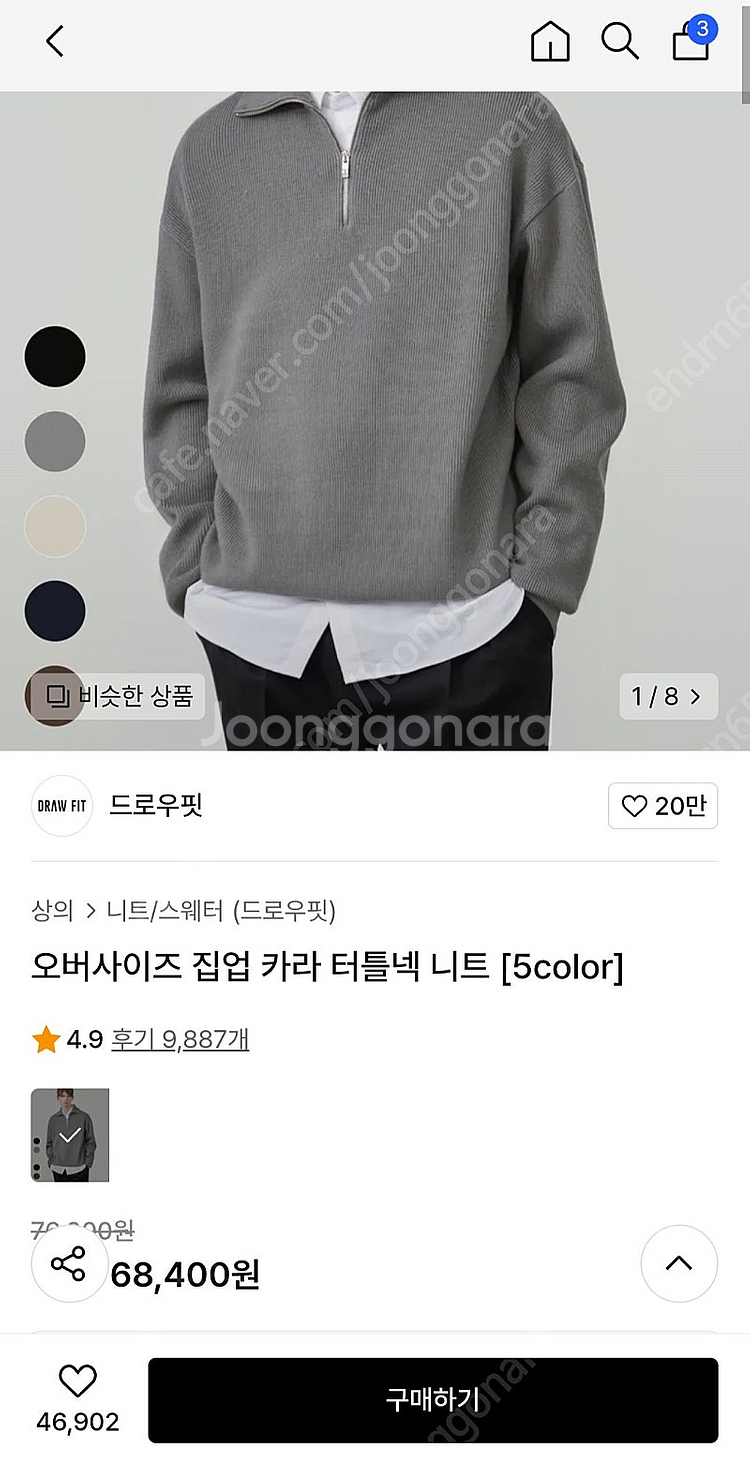Screen dimensions: 750x1459
Task: Open the 1/8 image gallery indicator
Action: (667, 696)
